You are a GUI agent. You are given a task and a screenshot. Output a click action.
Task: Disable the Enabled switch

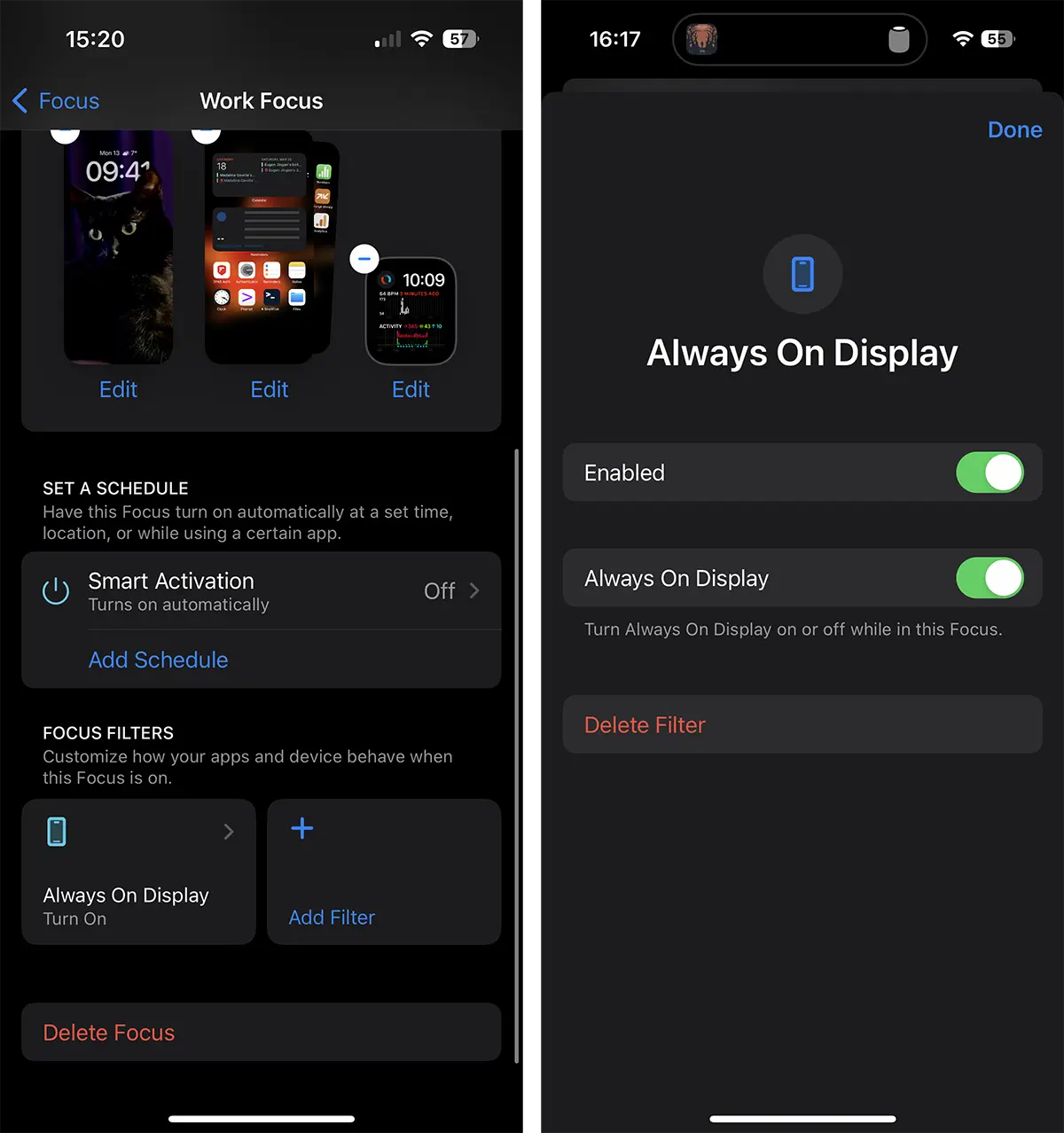[989, 473]
